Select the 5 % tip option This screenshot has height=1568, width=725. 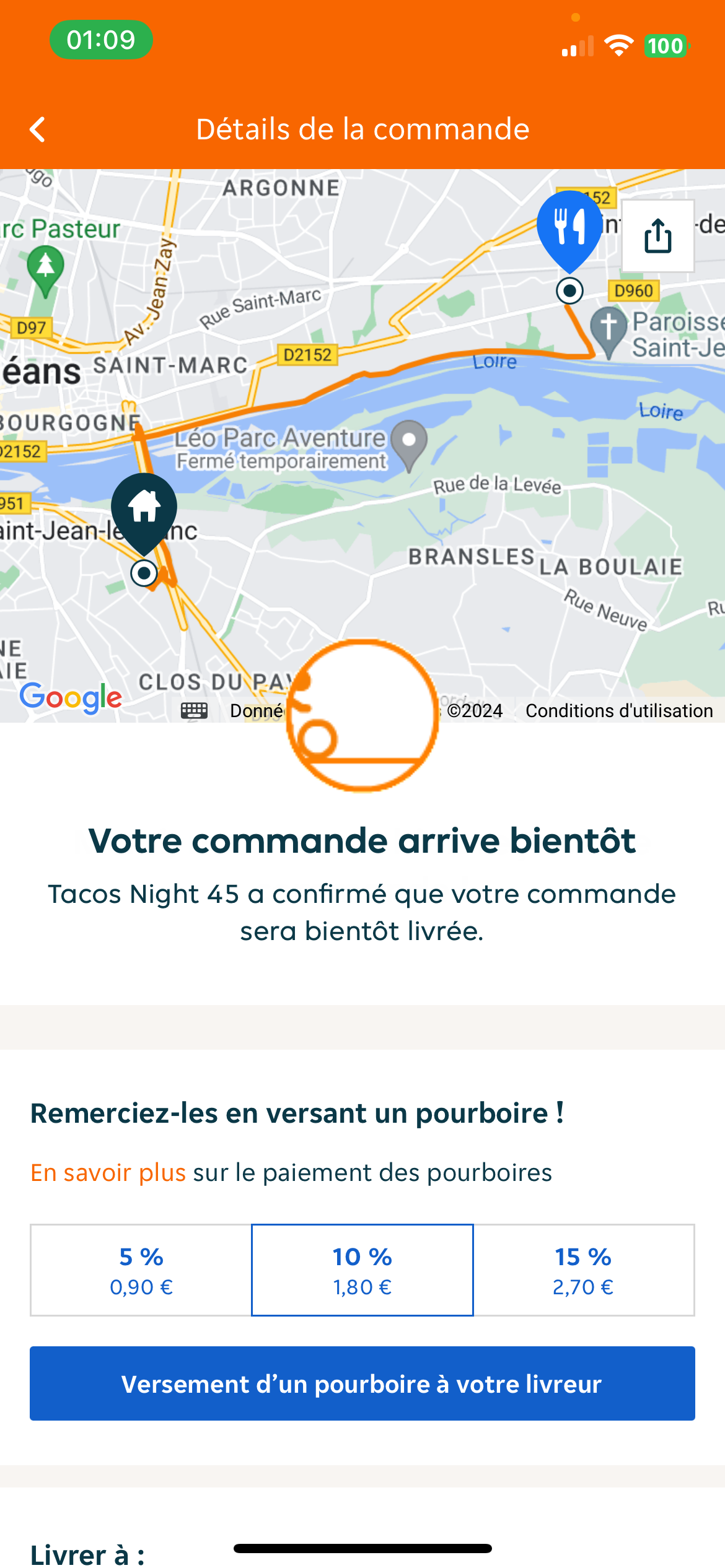click(141, 1270)
